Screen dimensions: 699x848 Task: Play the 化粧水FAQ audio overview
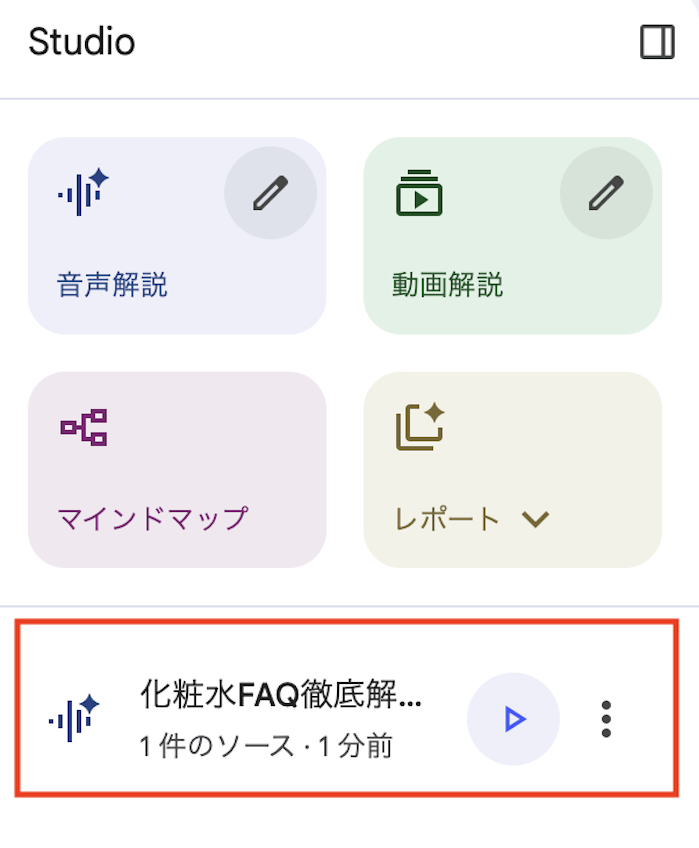point(514,719)
